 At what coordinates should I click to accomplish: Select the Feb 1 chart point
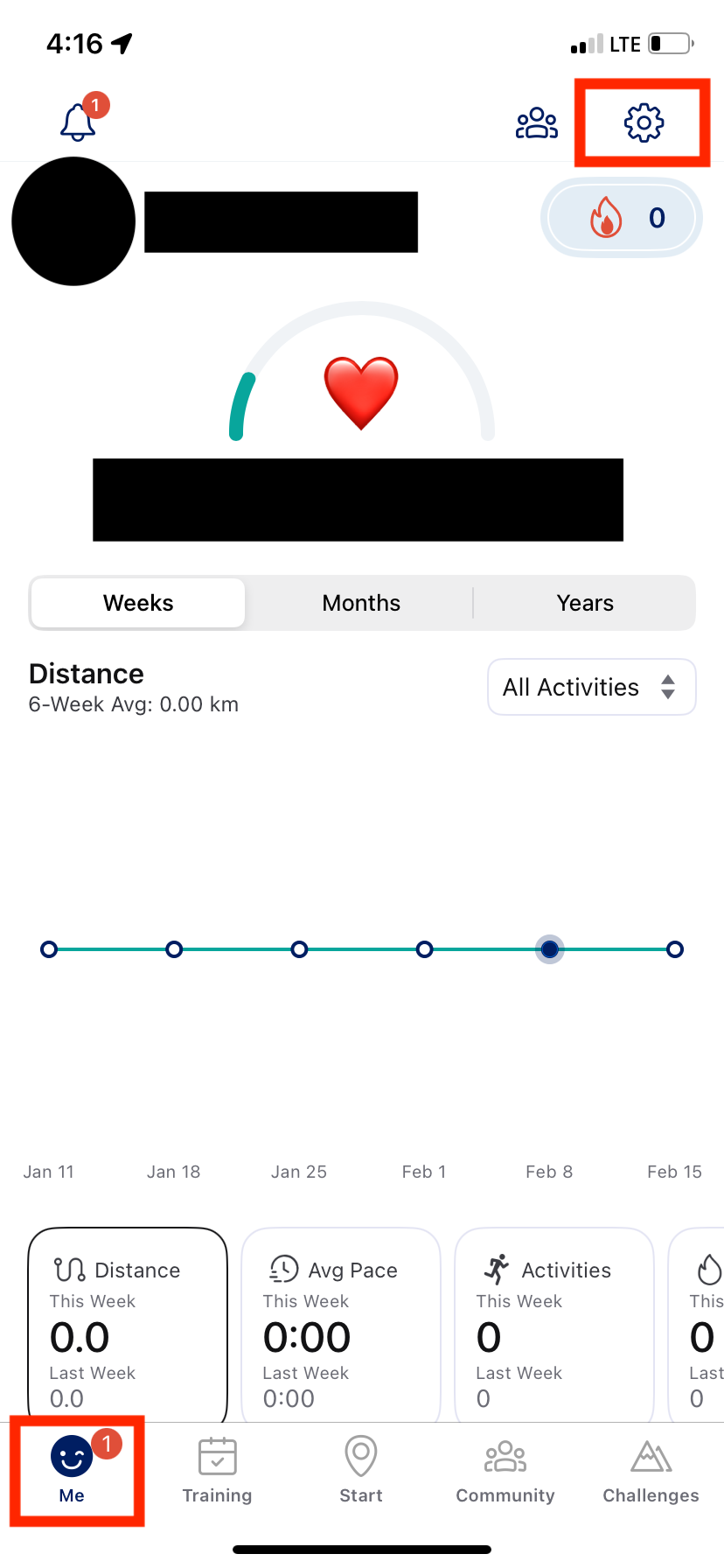pyautogui.click(x=424, y=949)
